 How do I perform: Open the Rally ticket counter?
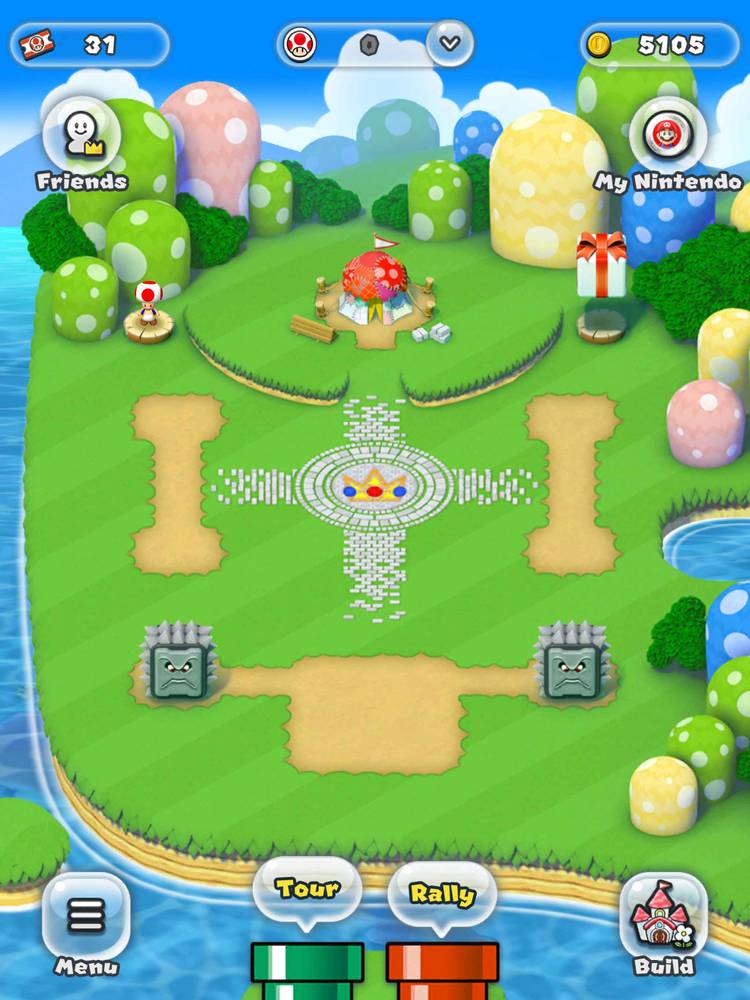(88, 45)
